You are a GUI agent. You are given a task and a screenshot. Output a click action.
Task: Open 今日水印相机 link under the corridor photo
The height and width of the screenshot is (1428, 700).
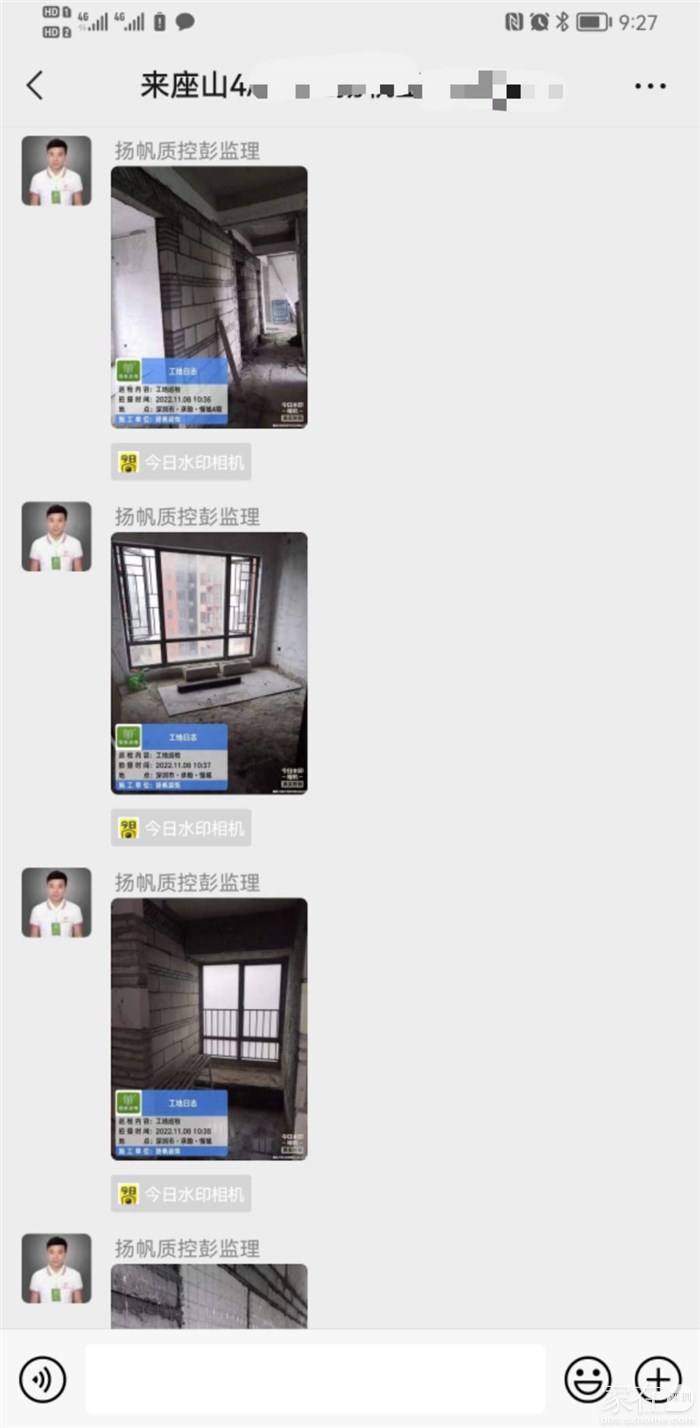(181, 462)
